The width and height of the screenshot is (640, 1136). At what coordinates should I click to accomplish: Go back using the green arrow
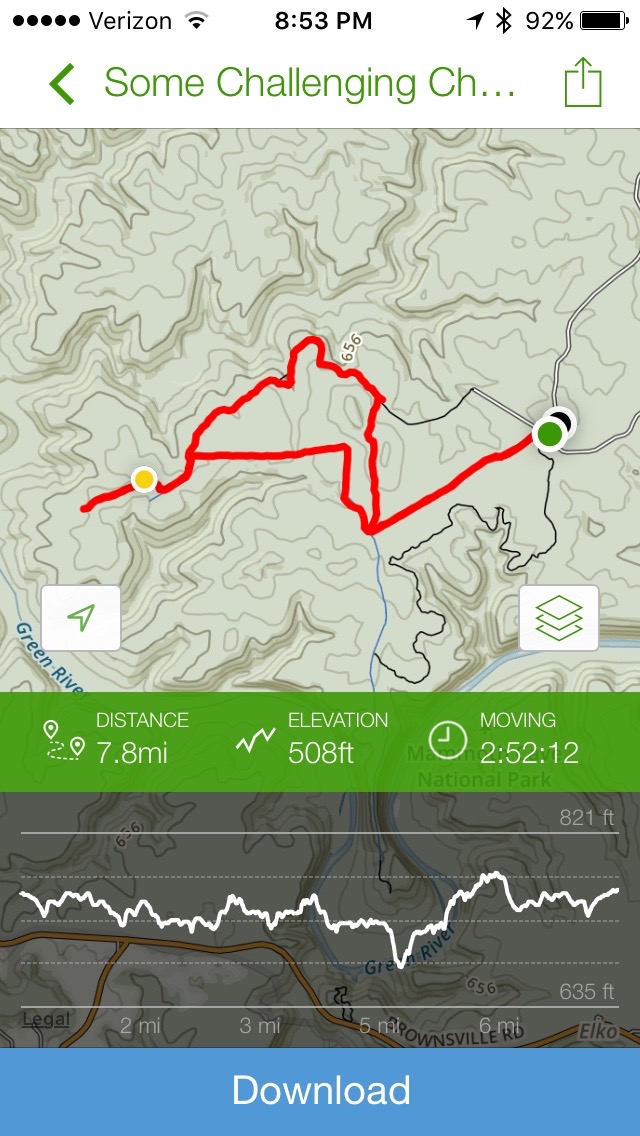pos(62,84)
